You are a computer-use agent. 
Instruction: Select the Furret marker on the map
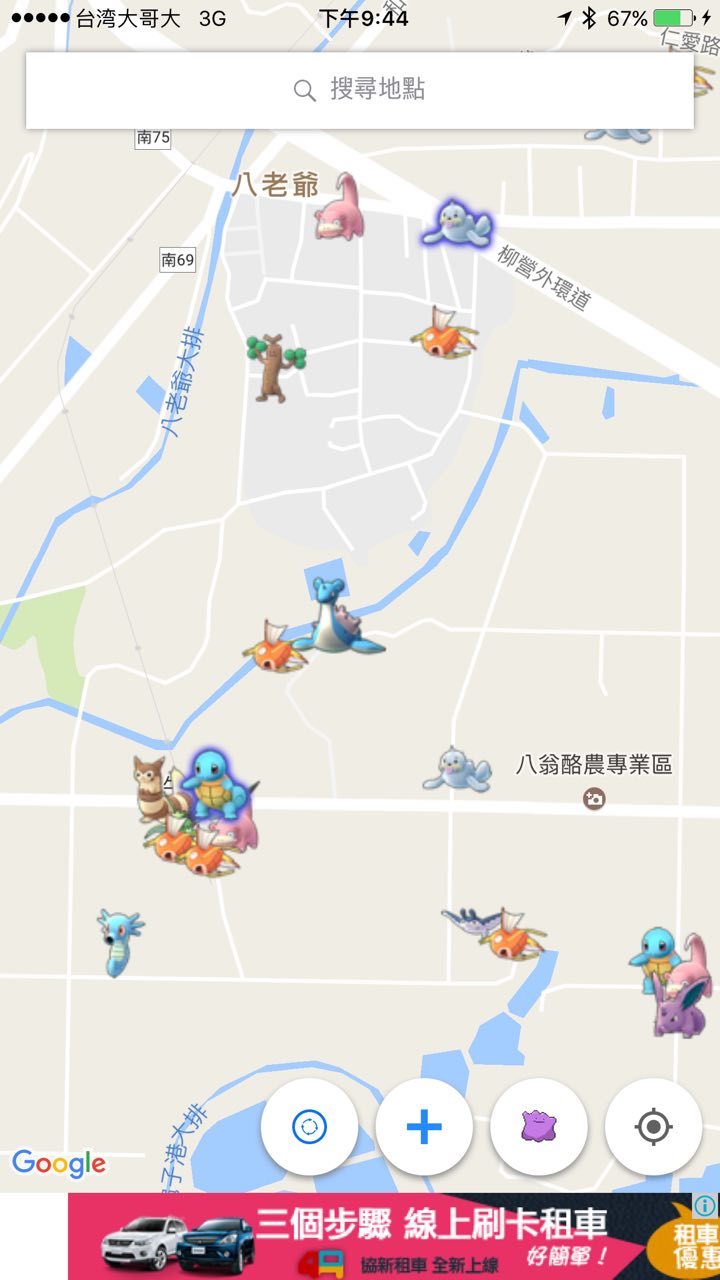tap(151, 787)
